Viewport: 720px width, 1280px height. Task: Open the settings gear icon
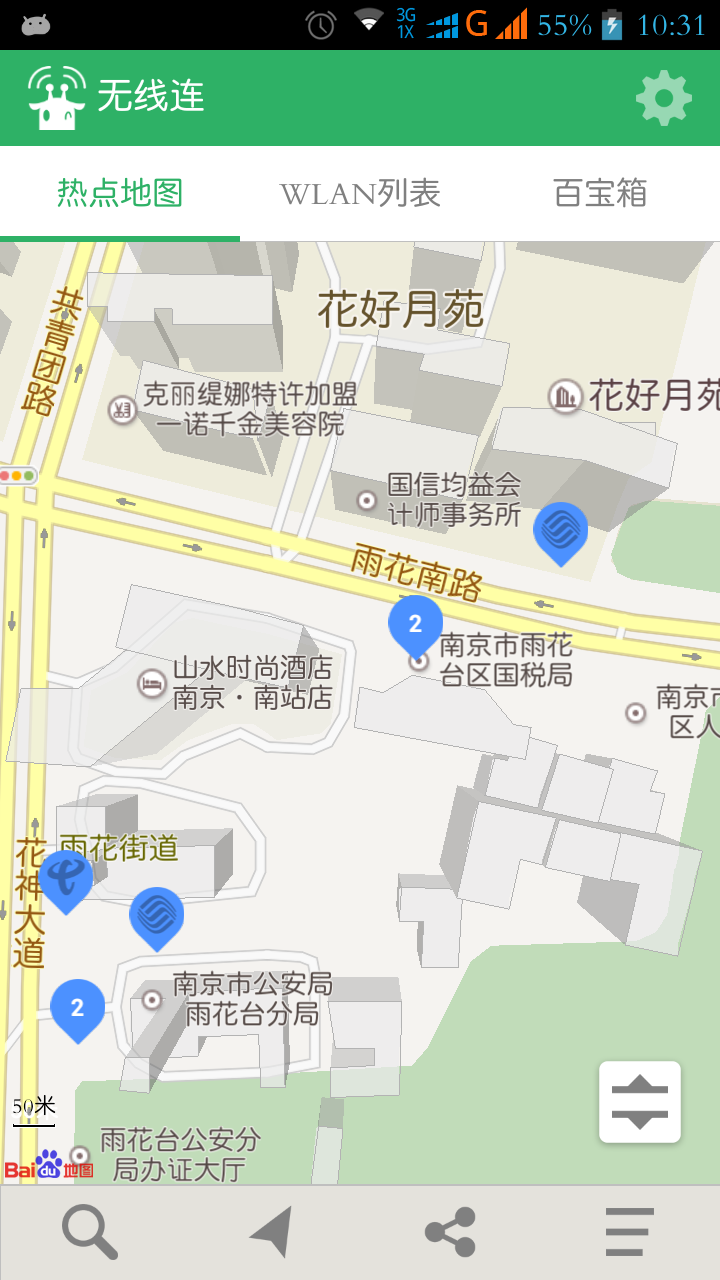click(x=664, y=98)
